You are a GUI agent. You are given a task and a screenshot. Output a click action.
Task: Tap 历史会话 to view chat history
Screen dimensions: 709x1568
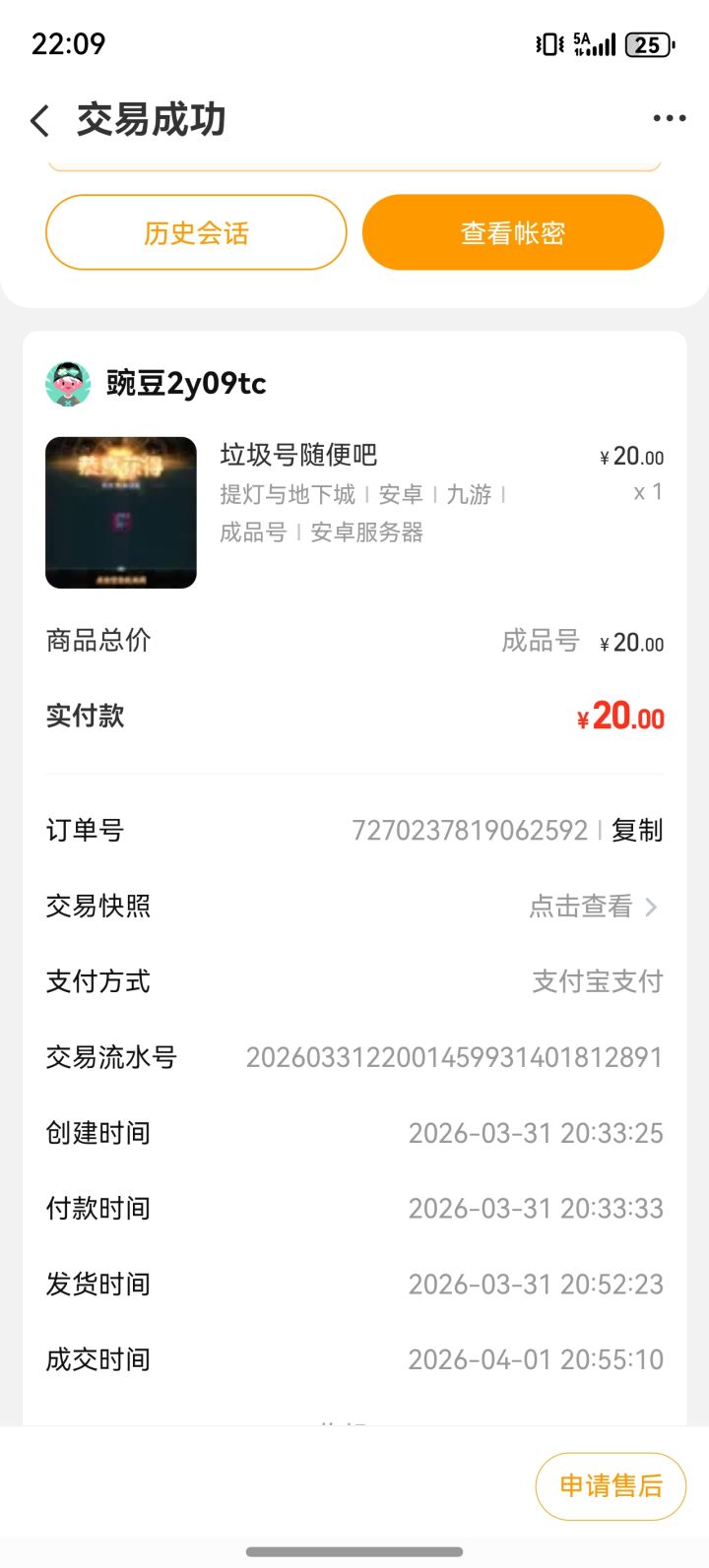pos(196,231)
